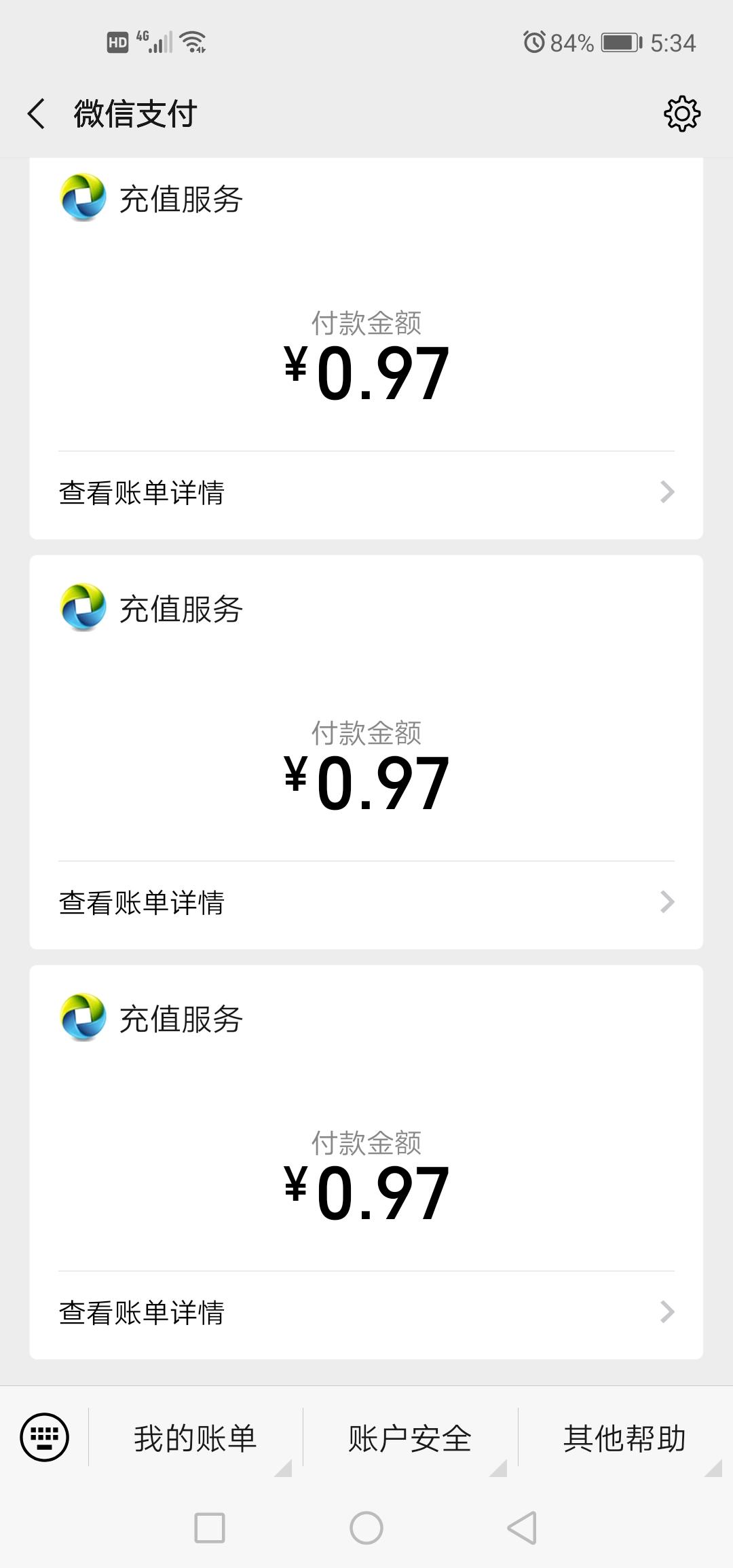Switch to keyboard input mode
Screen dimensions: 733x1568
[45, 1437]
